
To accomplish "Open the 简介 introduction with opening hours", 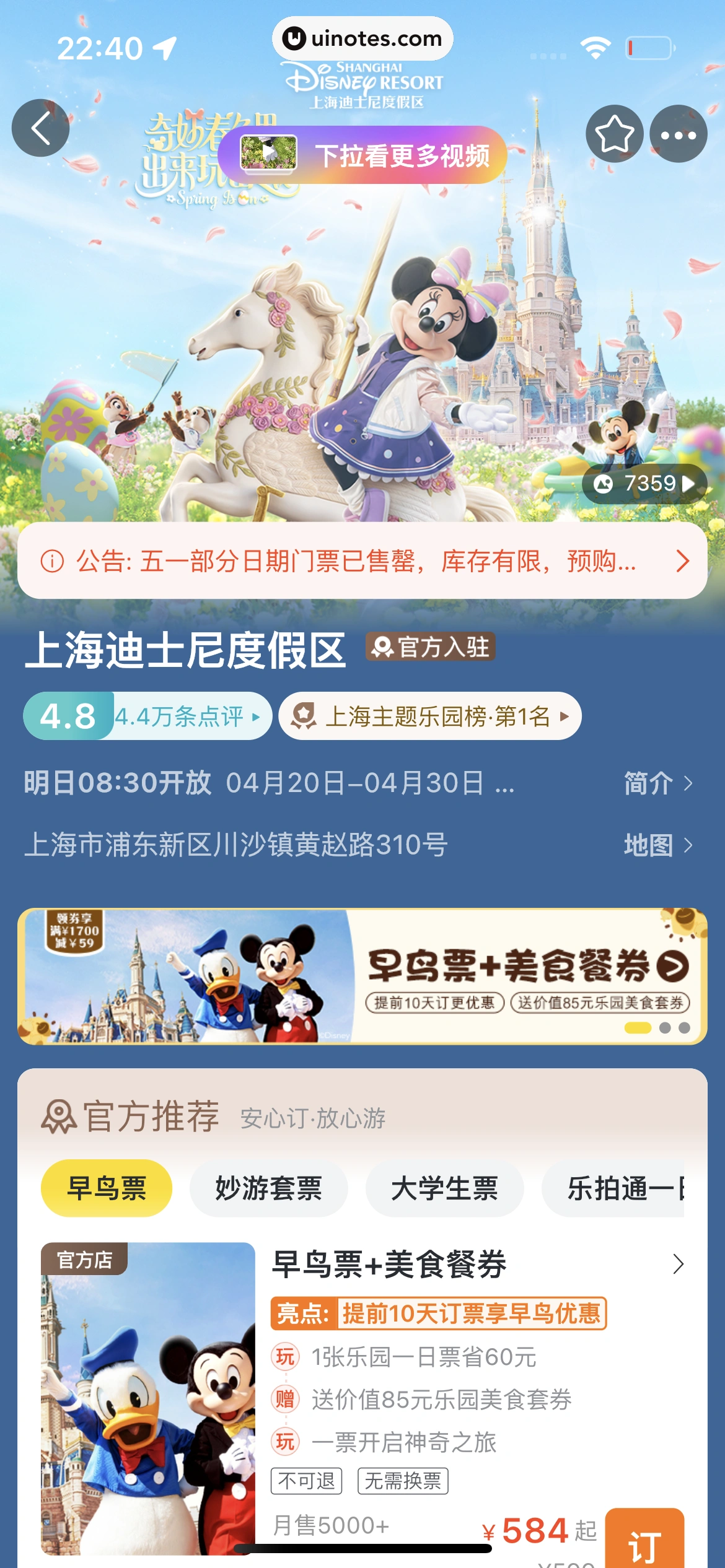I will tap(657, 783).
